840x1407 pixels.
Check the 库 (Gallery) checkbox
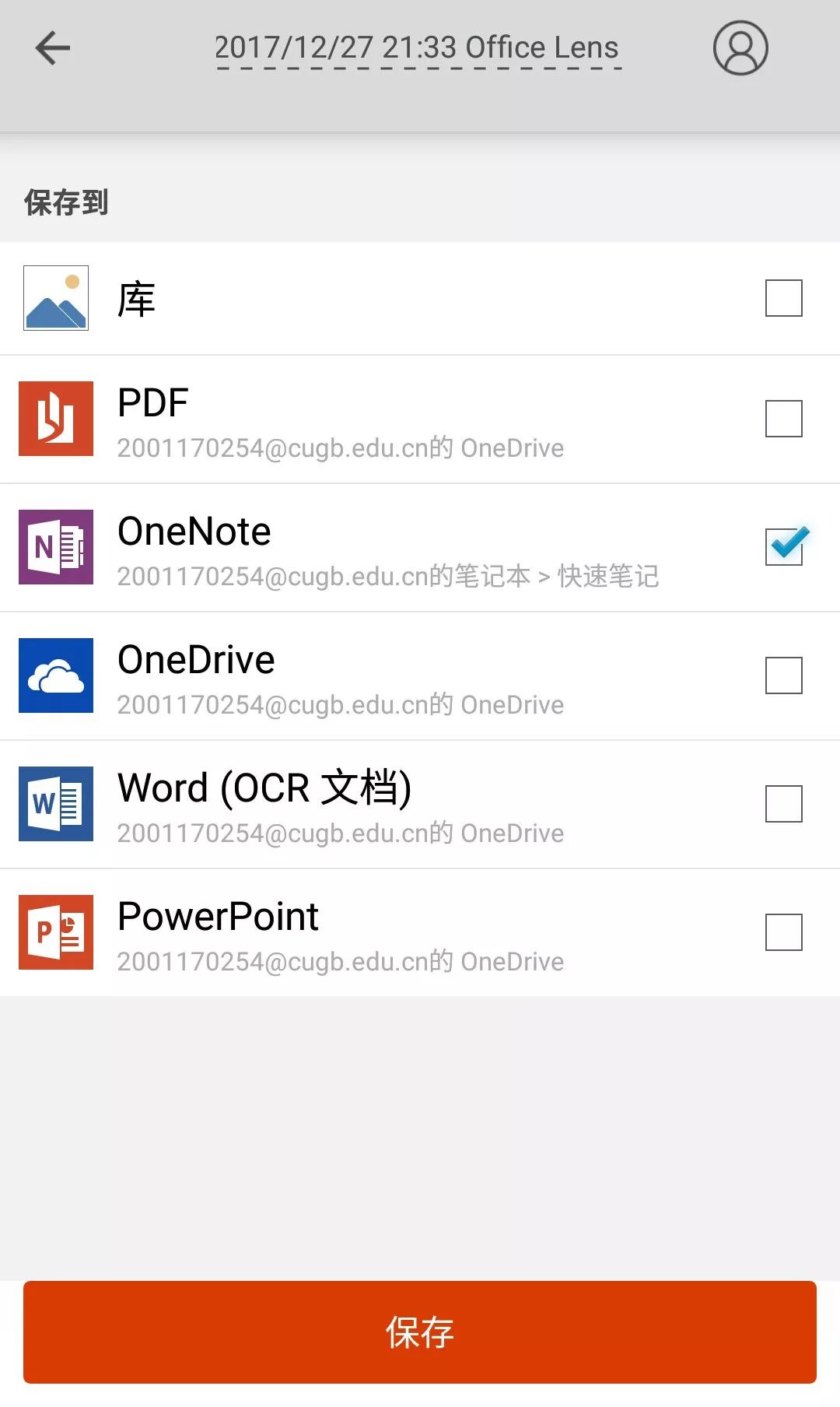pyautogui.click(x=783, y=298)
